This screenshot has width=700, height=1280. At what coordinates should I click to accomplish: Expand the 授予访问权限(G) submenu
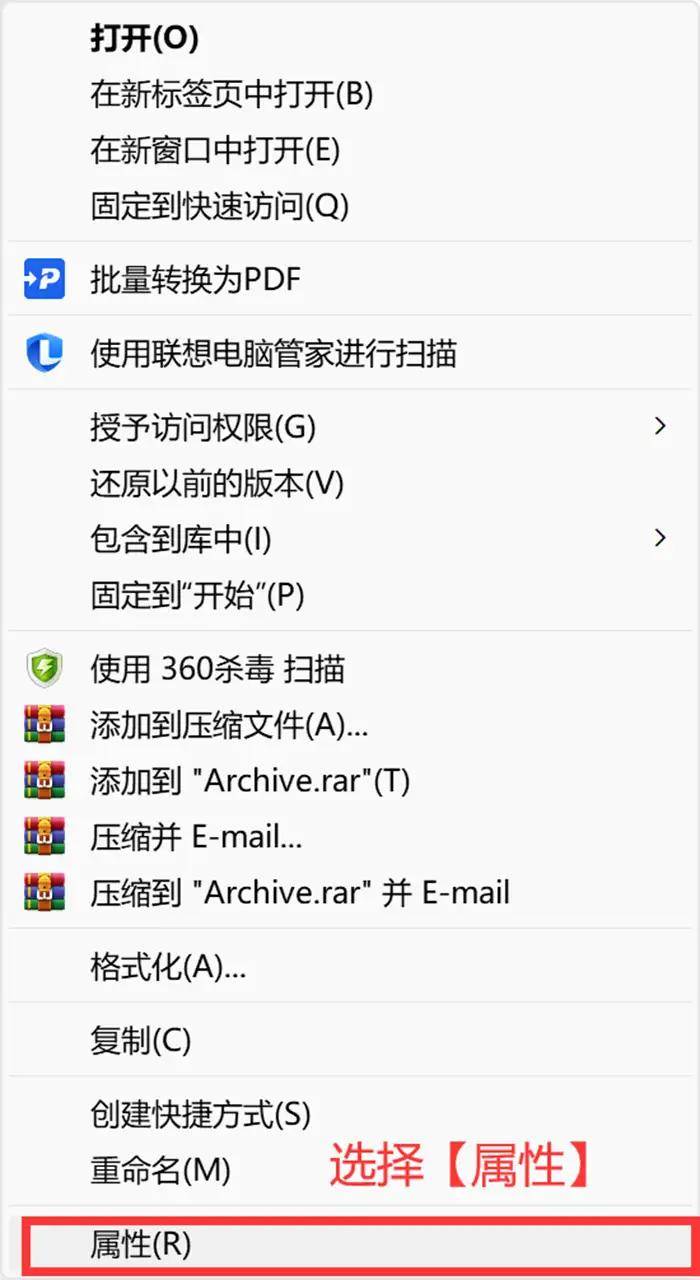click(x=203, y=428)
